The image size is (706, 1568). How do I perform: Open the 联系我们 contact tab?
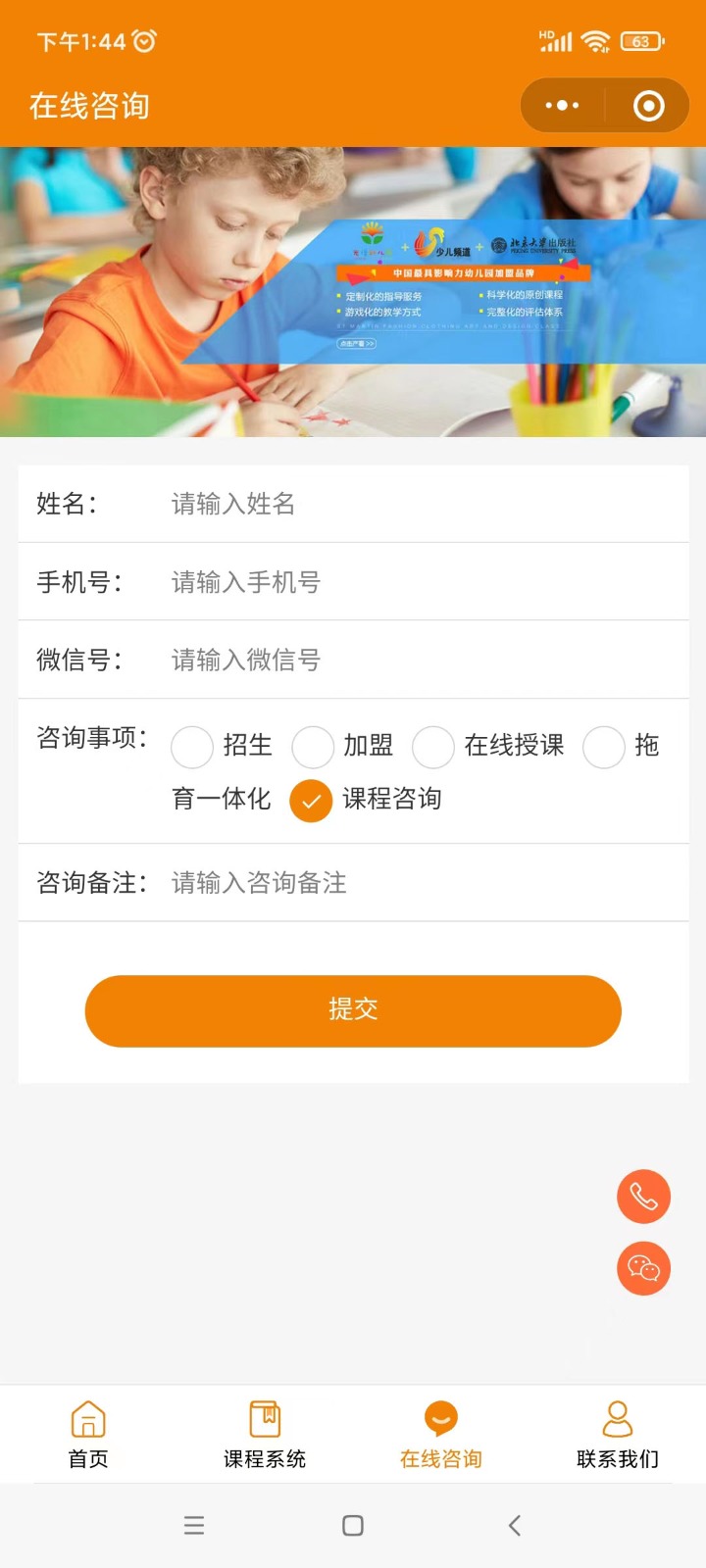click(x=618, y=1434)
